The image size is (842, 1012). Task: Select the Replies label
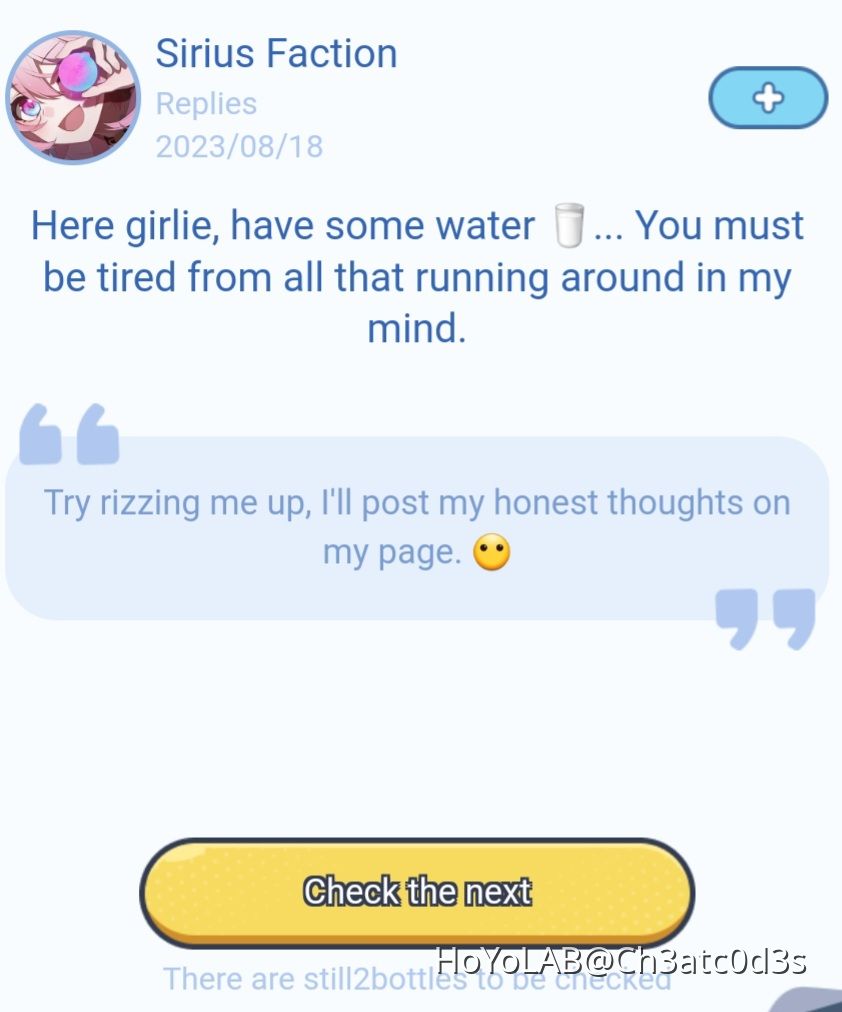click(206, 103)
